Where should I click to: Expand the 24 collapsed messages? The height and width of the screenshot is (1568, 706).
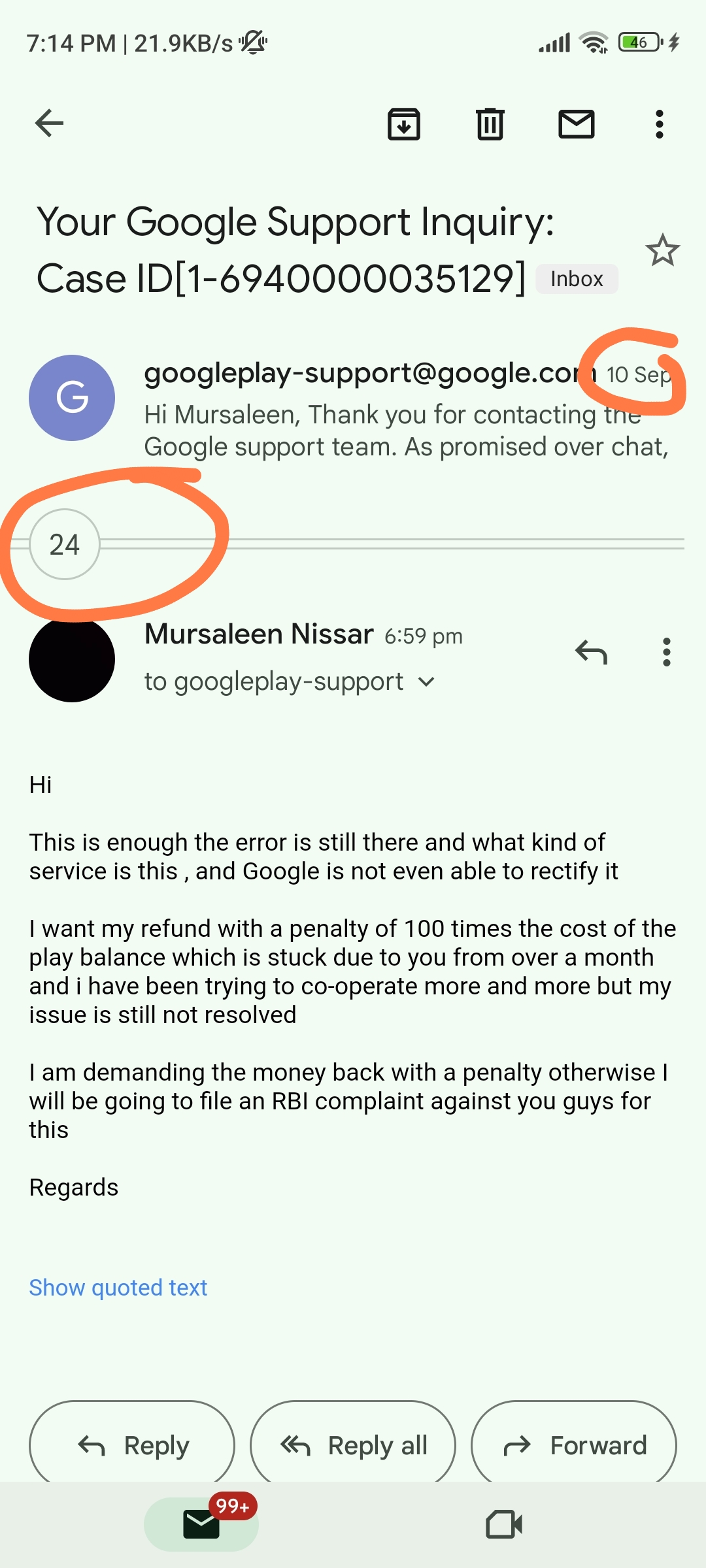pyautogui.click(x=65, y=544)
